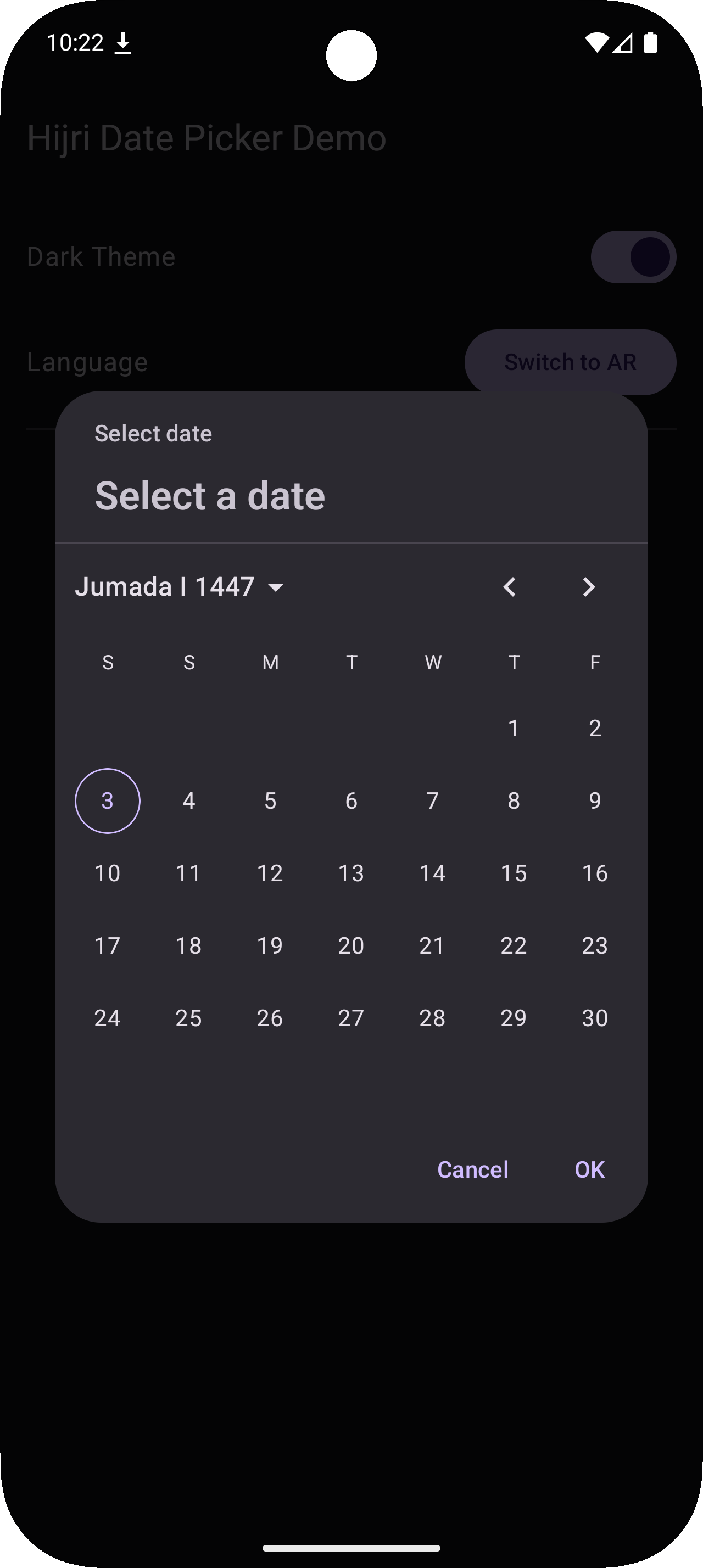Click the Switch to AR button
The image size is (703, 1568).
(570, 362)
